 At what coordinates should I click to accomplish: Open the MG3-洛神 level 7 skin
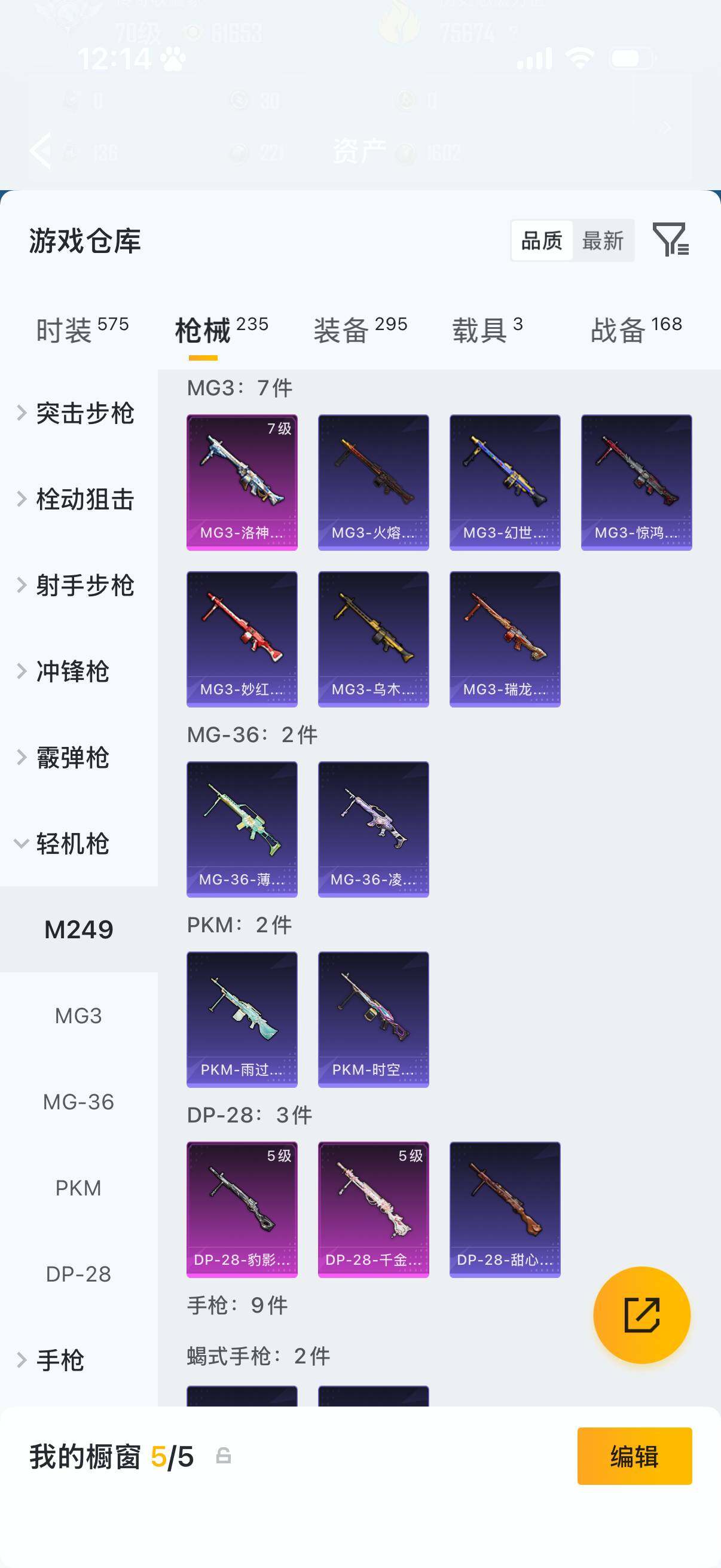pyautogui.click(x=242, y=482)
